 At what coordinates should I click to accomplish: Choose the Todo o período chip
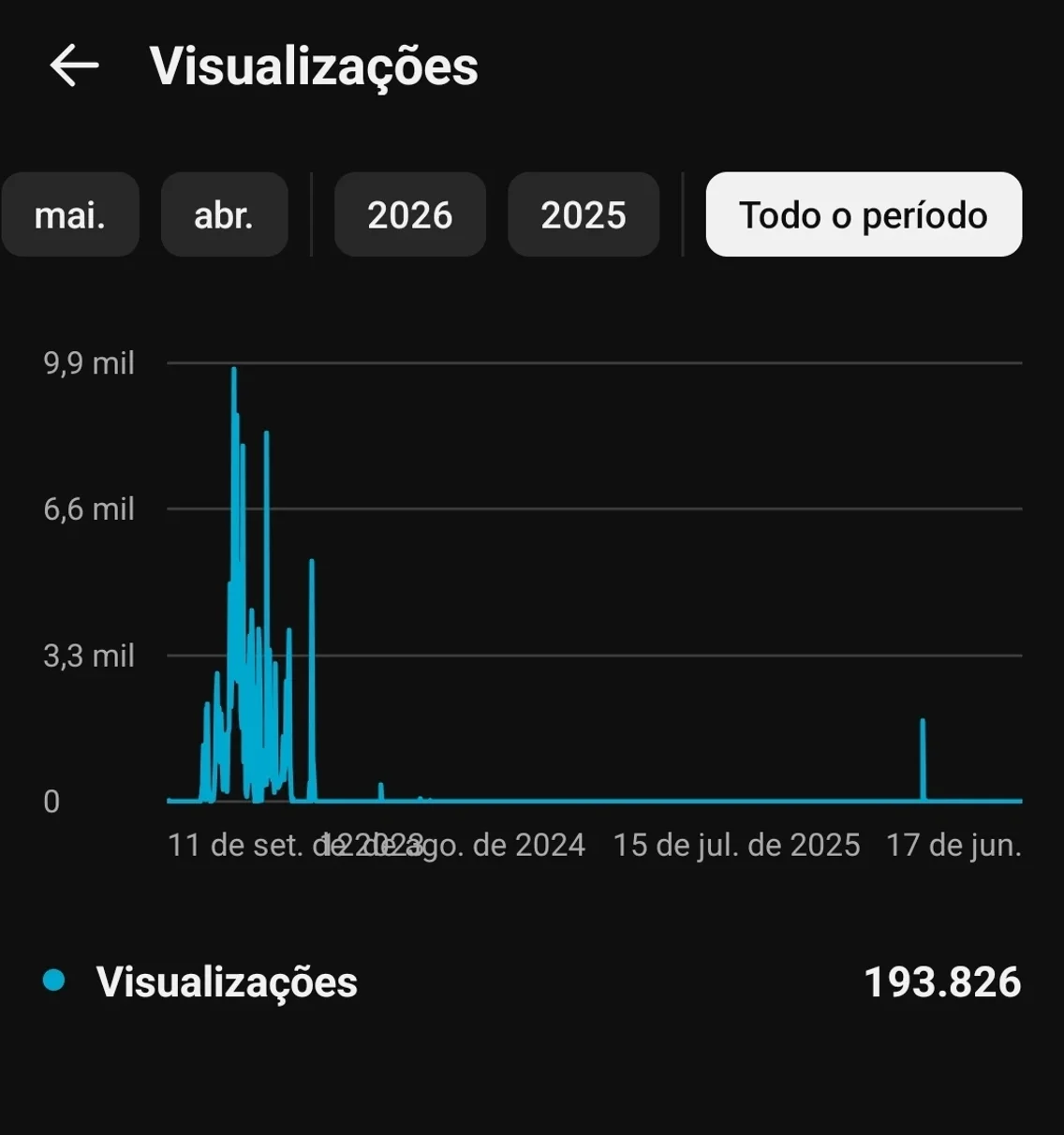[864, 214]
